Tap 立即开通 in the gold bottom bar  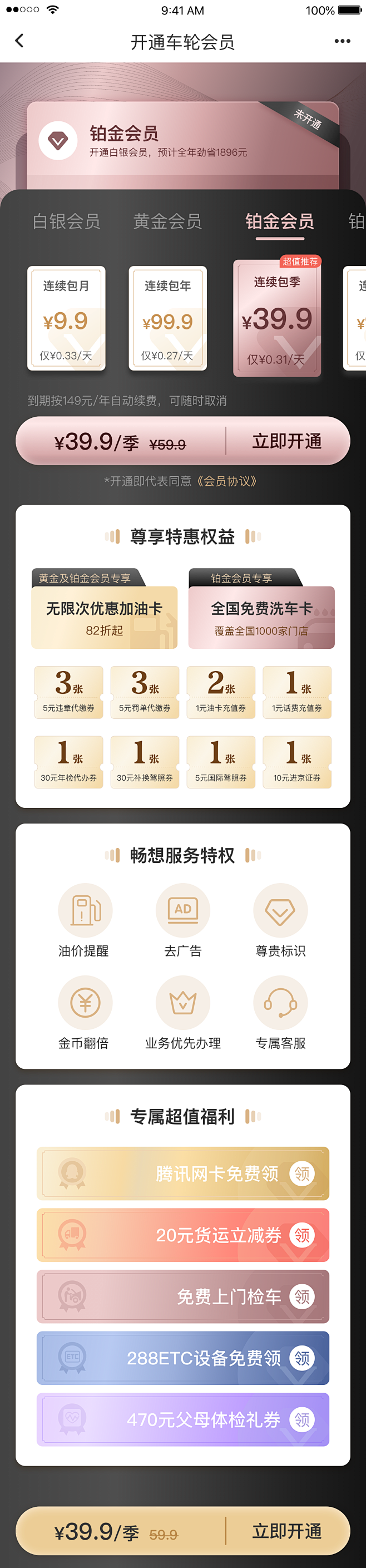287,1530
